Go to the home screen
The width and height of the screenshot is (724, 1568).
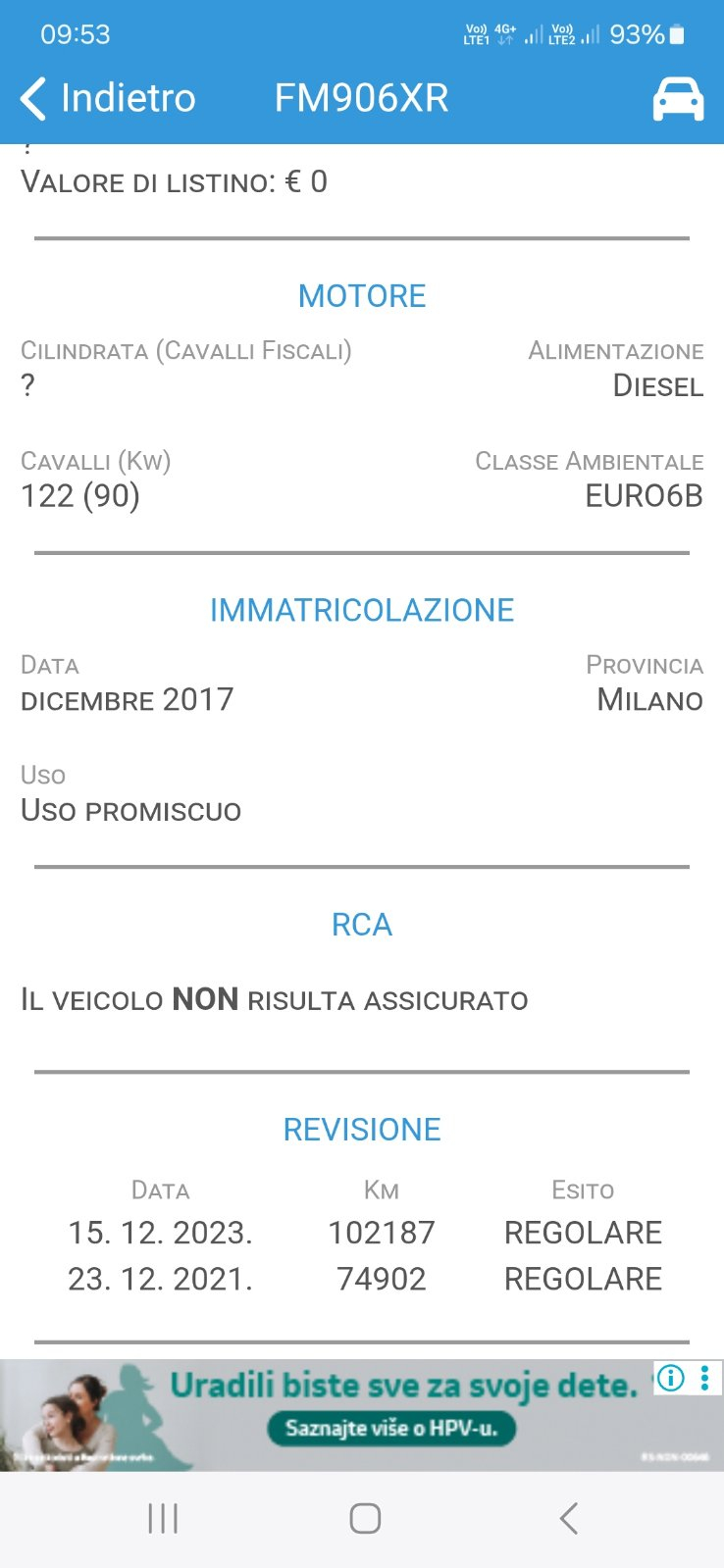pyautogui.click(x=365, y=1518)
